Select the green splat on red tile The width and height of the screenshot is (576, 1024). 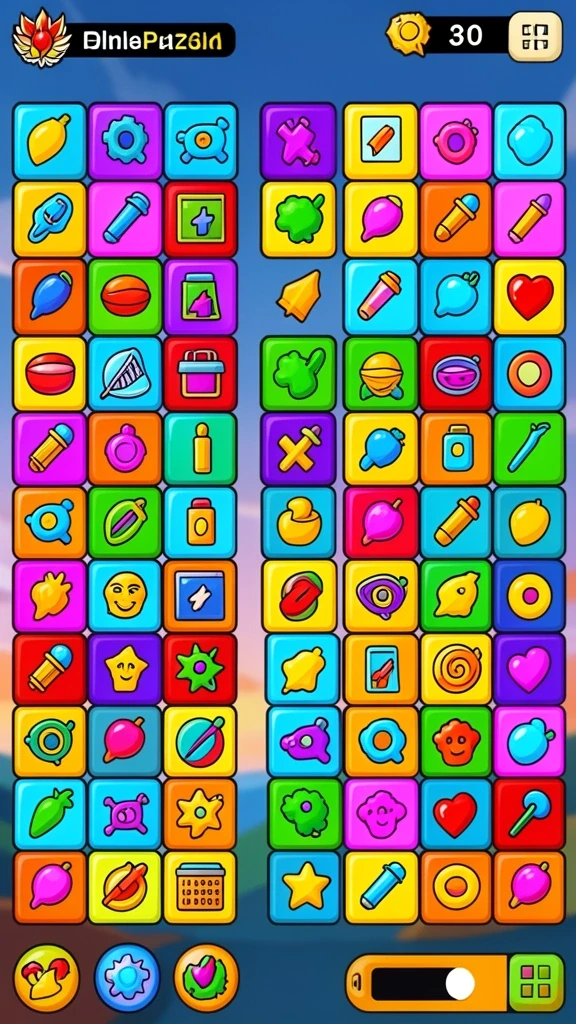pos(200,669)
